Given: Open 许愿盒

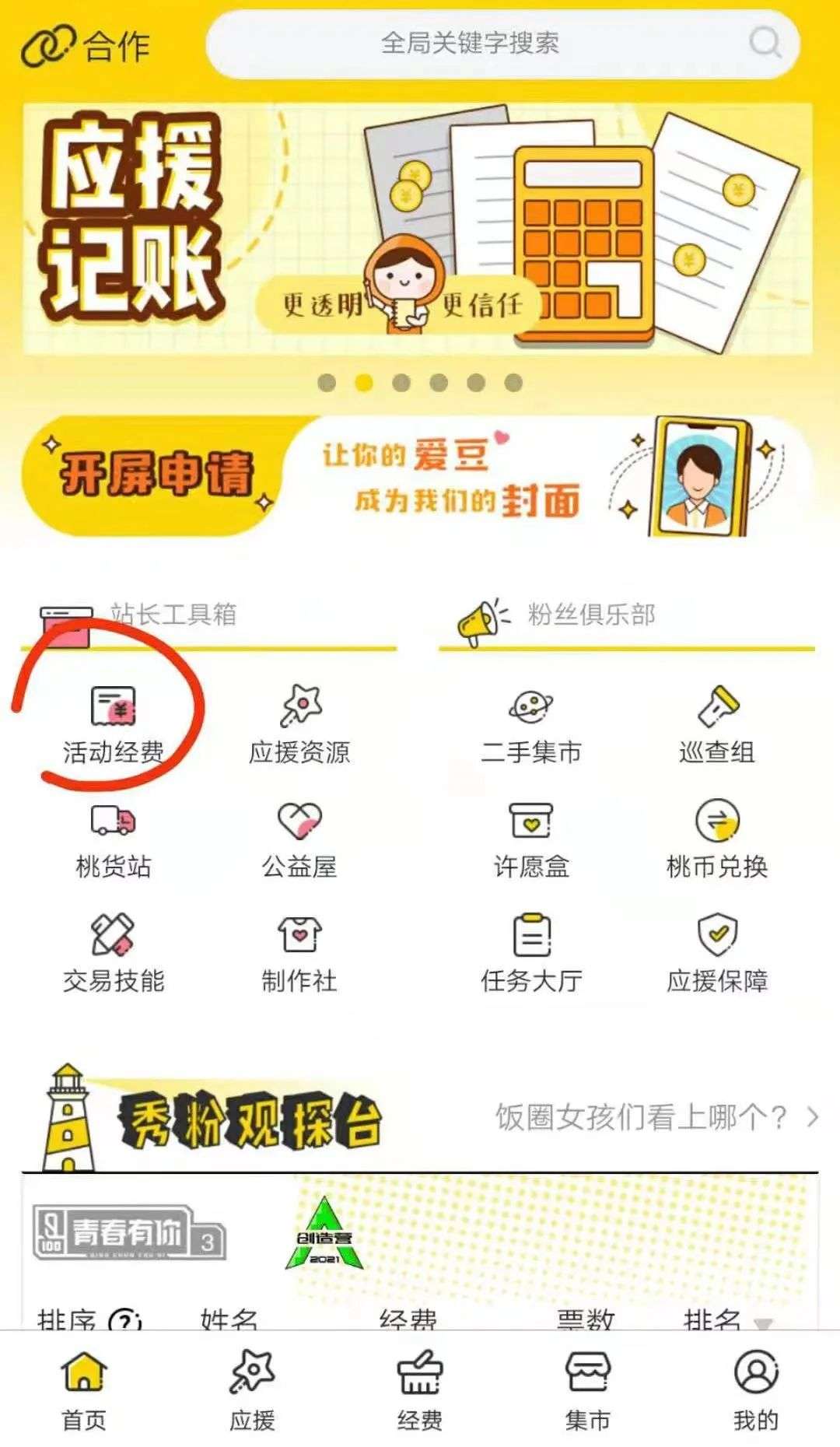Looking at the screenshot, I should coord(531,840).
